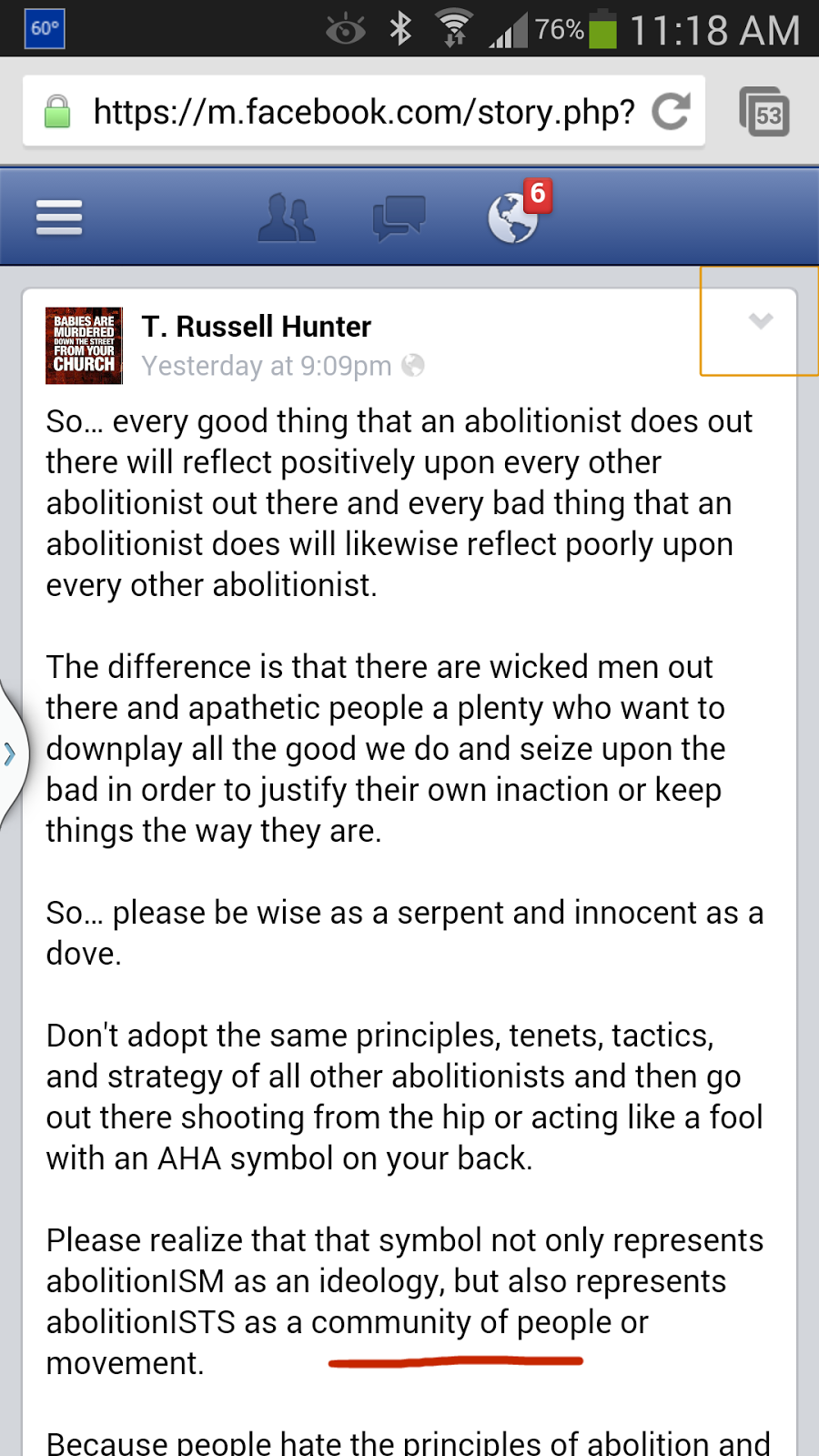Screen dimensions: 819x1456
Task: Expand the post options dropdown arrow
Action: click(x=760, y=320)
